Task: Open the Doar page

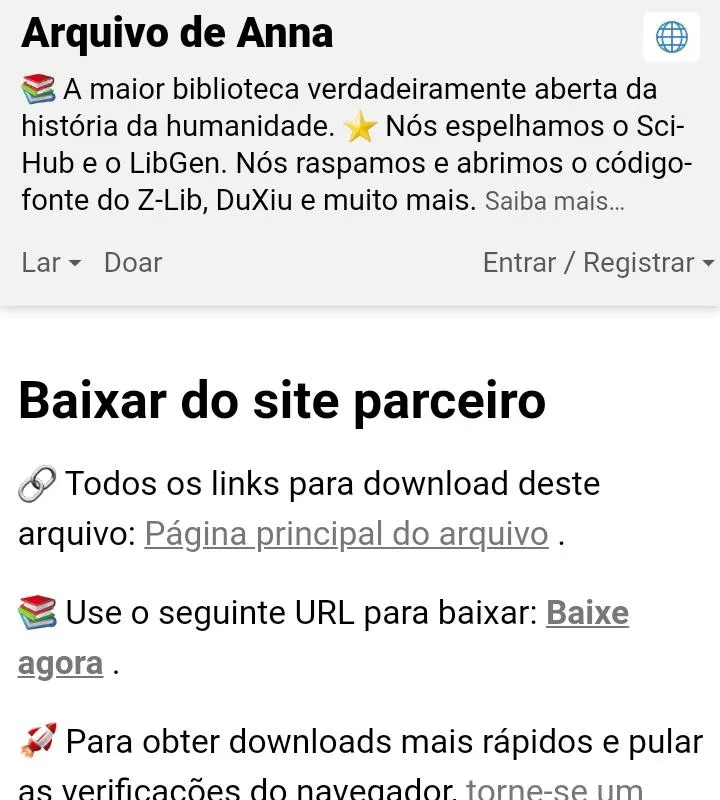Action: [133, 263]
